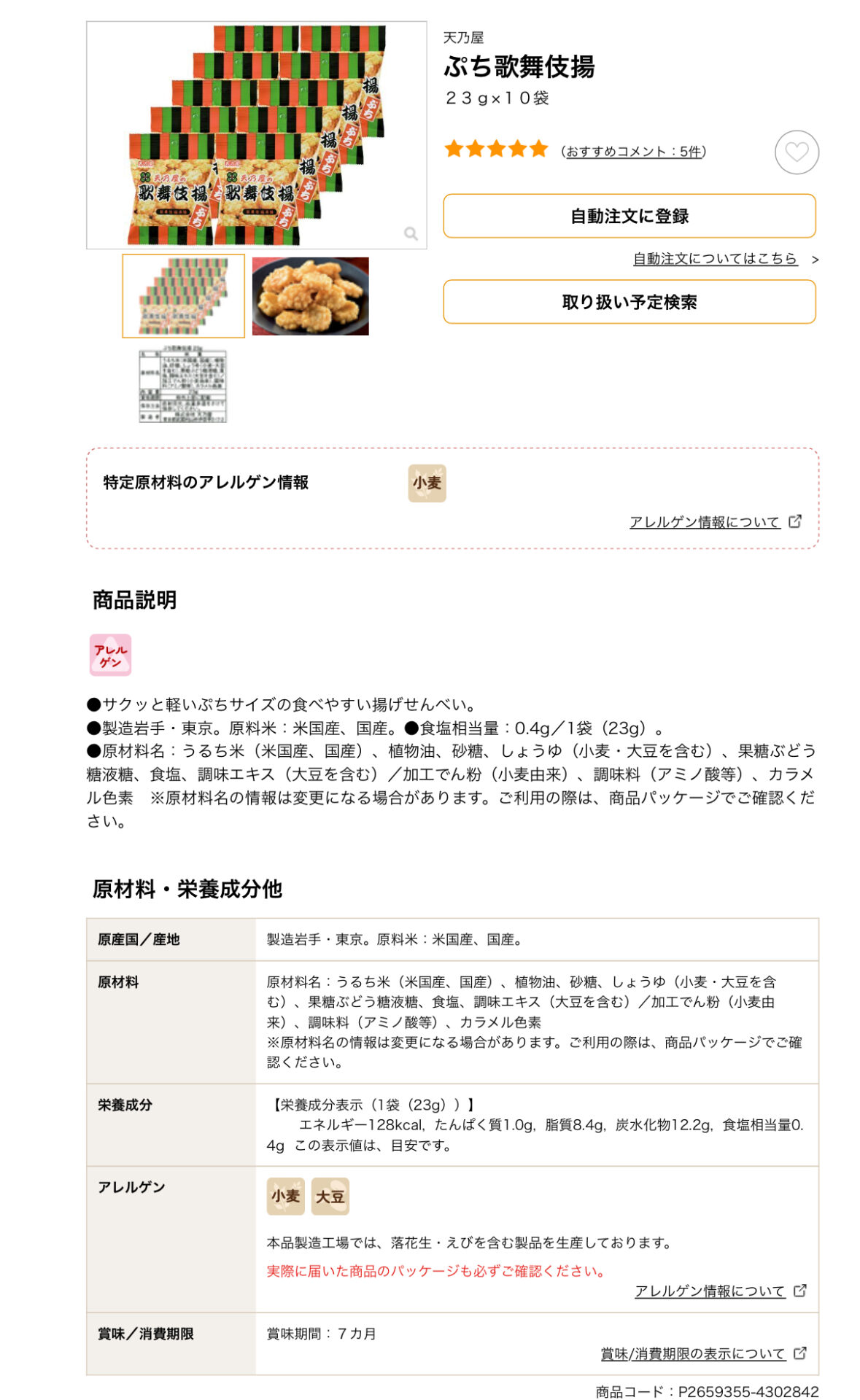
Task: Open アレルゲン情報について link in ingredients table
Action: 710,1291
